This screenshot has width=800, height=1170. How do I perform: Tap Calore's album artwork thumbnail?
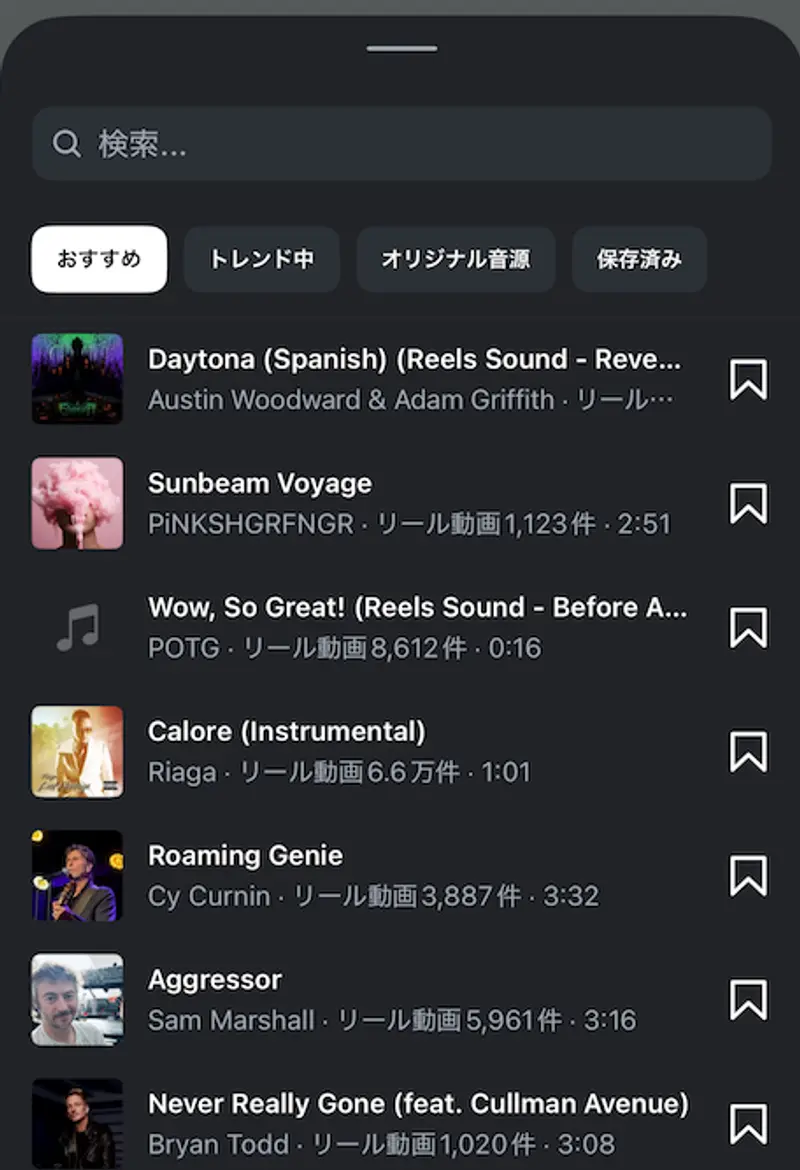(x=77, y=751)
